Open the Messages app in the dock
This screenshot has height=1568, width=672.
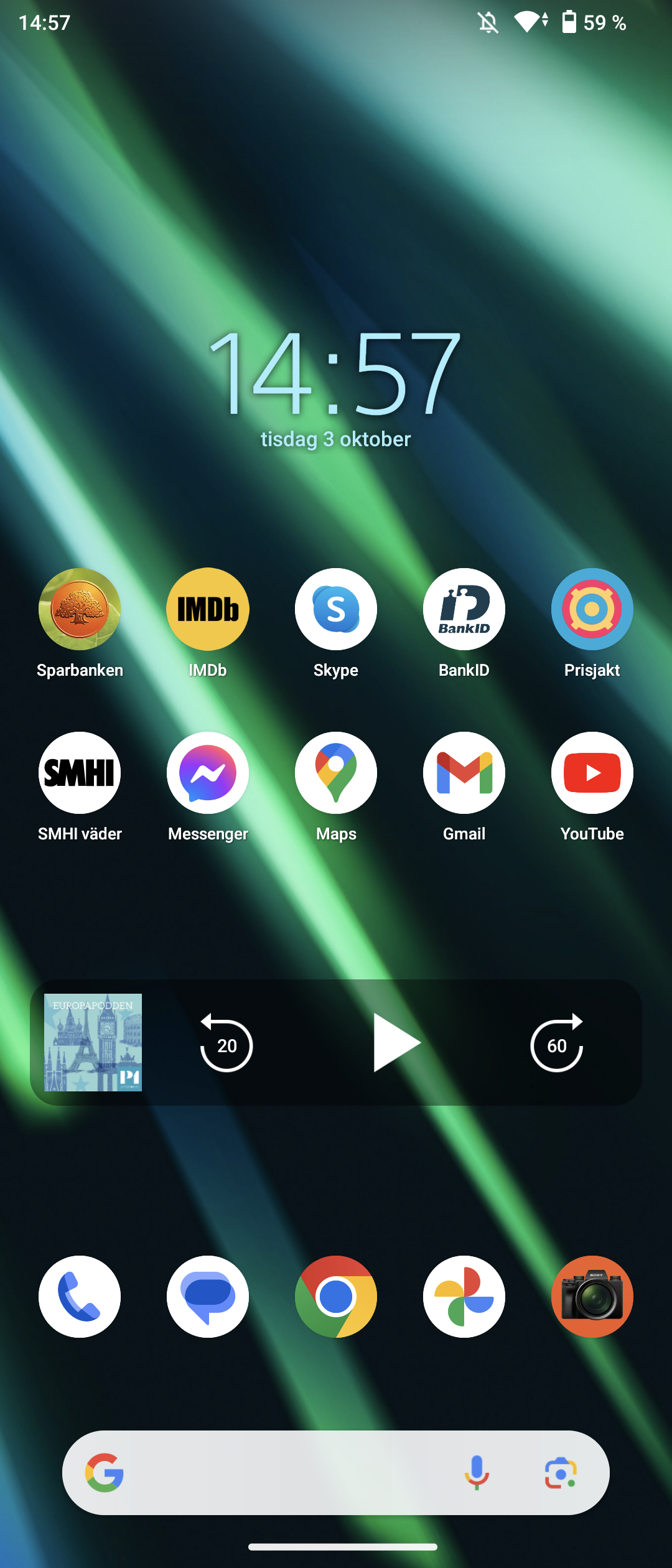point(208,1297)
